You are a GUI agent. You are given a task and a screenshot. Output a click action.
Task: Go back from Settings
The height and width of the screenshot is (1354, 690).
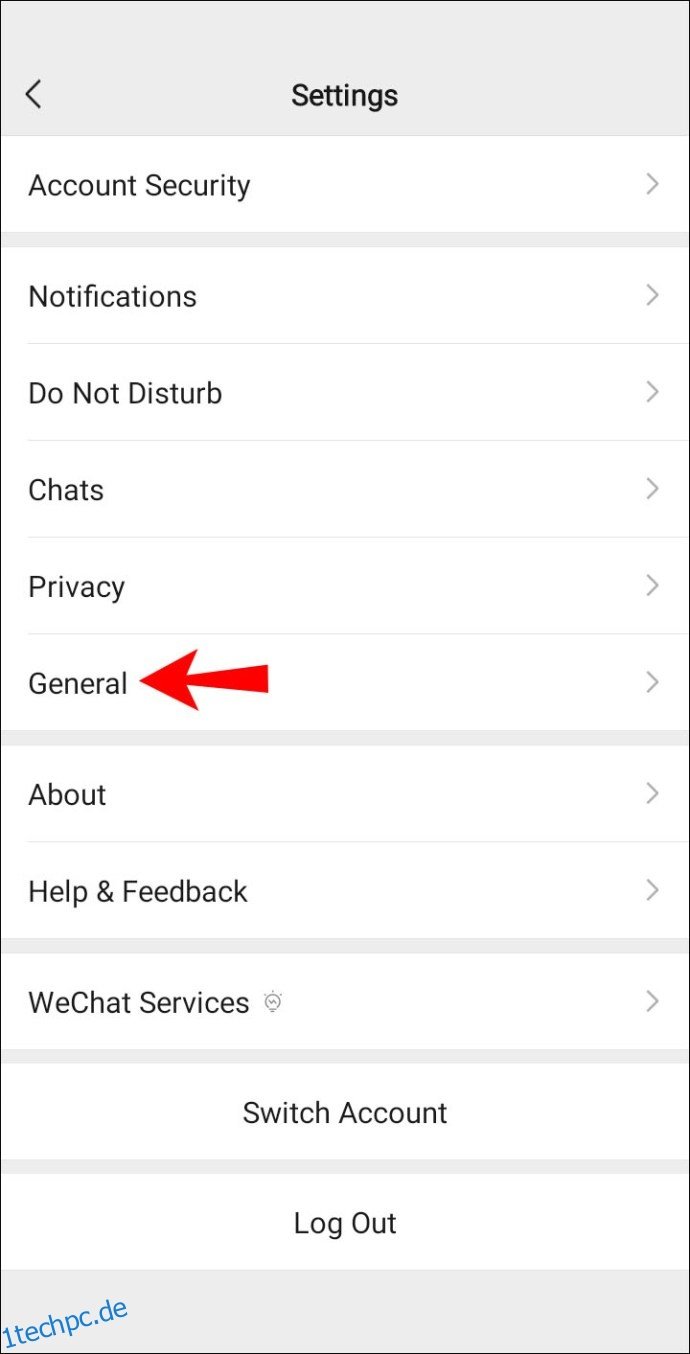pyautogui.click(x=34, y=95)
